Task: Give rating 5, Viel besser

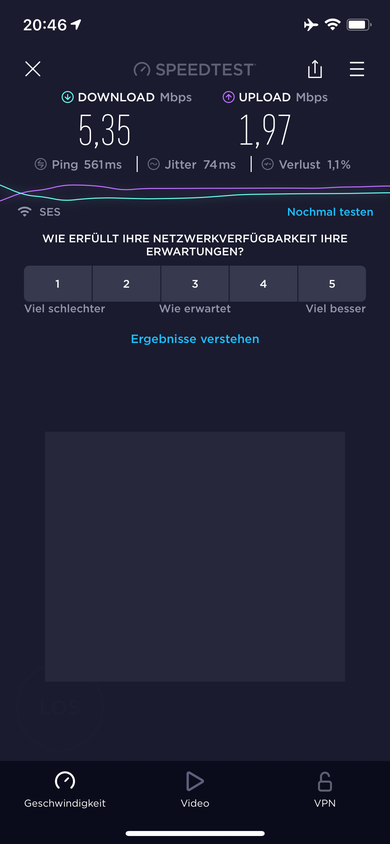Action: coord(332,284)
